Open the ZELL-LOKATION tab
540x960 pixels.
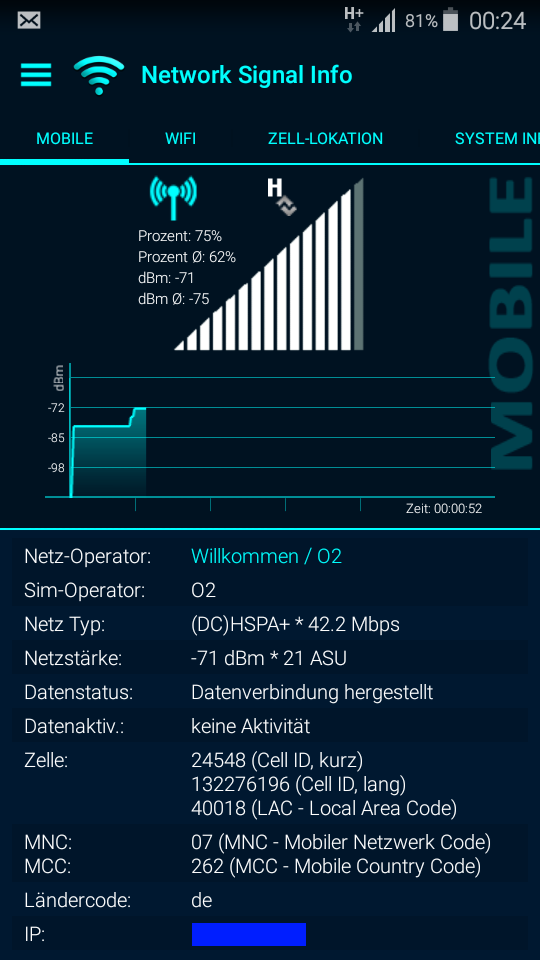pyautogui.click(x=325, y=138)
